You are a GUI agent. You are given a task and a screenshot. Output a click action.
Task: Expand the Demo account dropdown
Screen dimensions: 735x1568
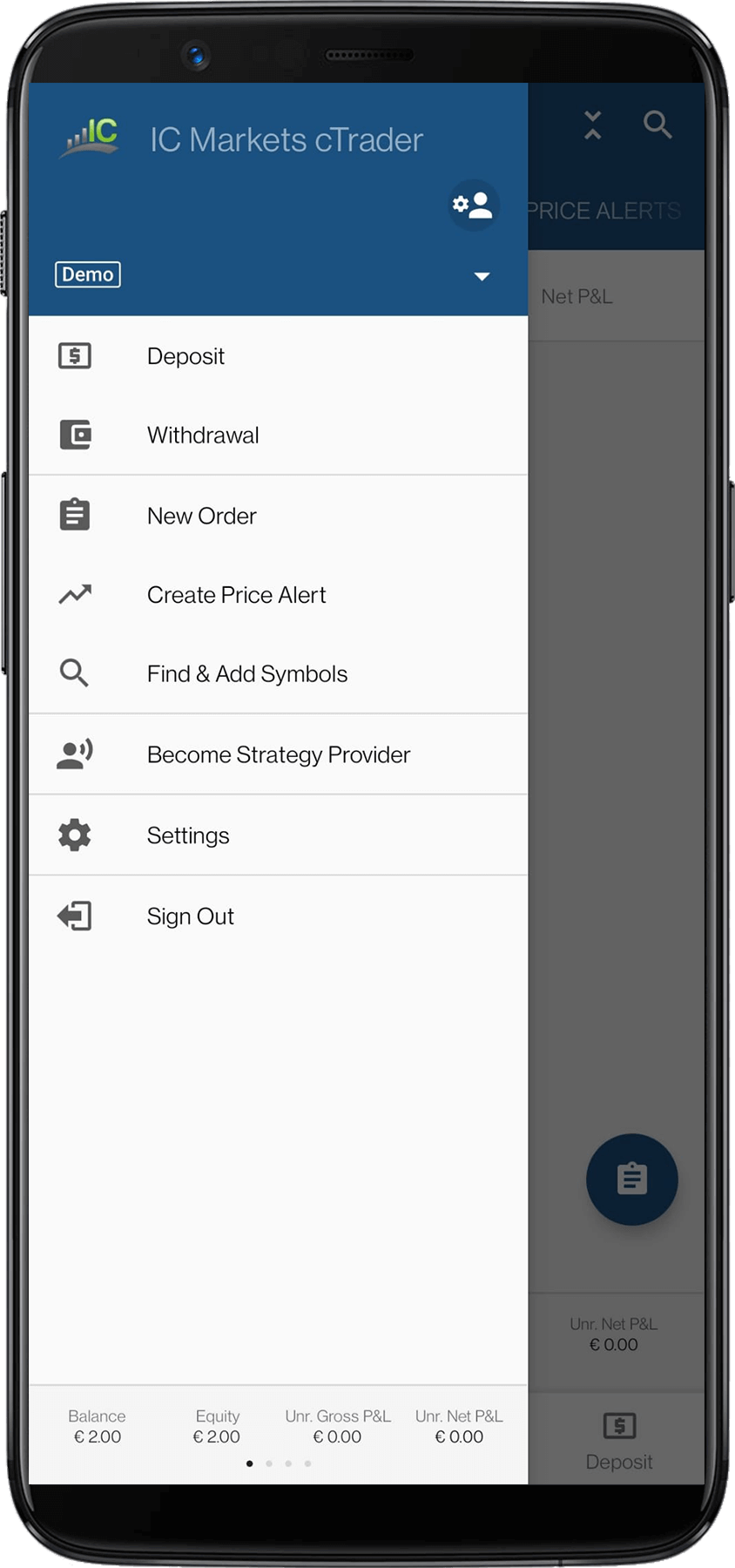pyautogui.click(x=482, y=276)
